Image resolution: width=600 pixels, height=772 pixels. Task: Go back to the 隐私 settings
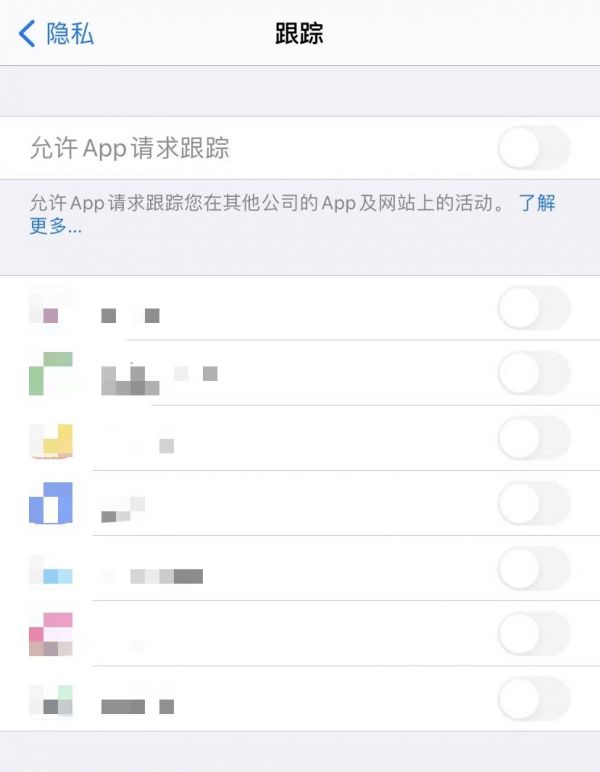point(56,33)
